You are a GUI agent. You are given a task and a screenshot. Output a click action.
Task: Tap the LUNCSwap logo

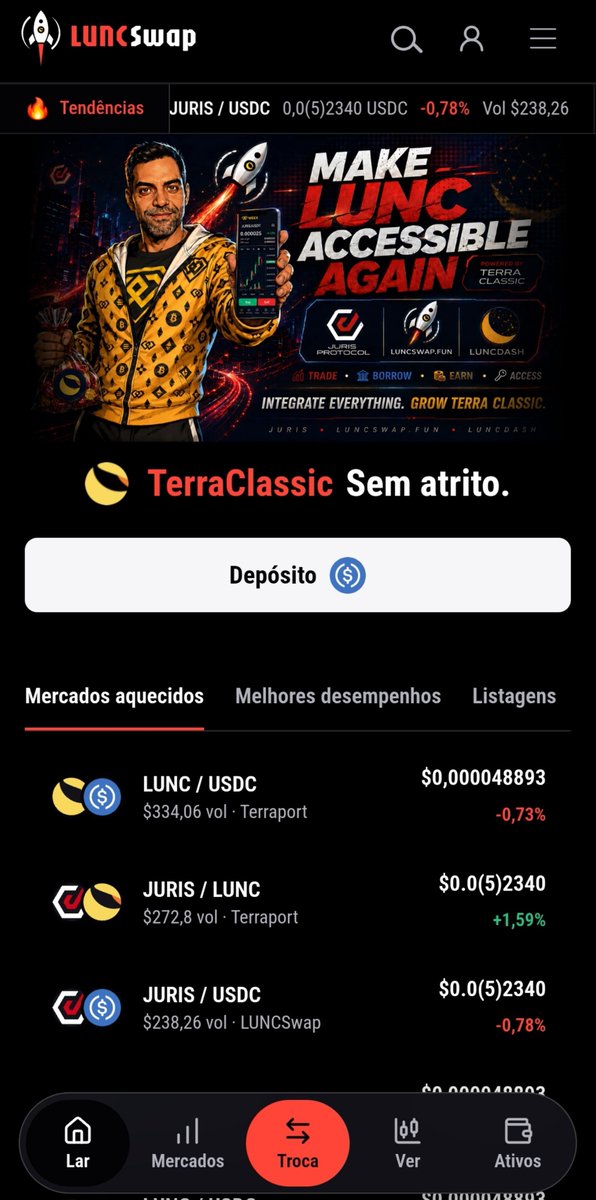pos(109,37)
